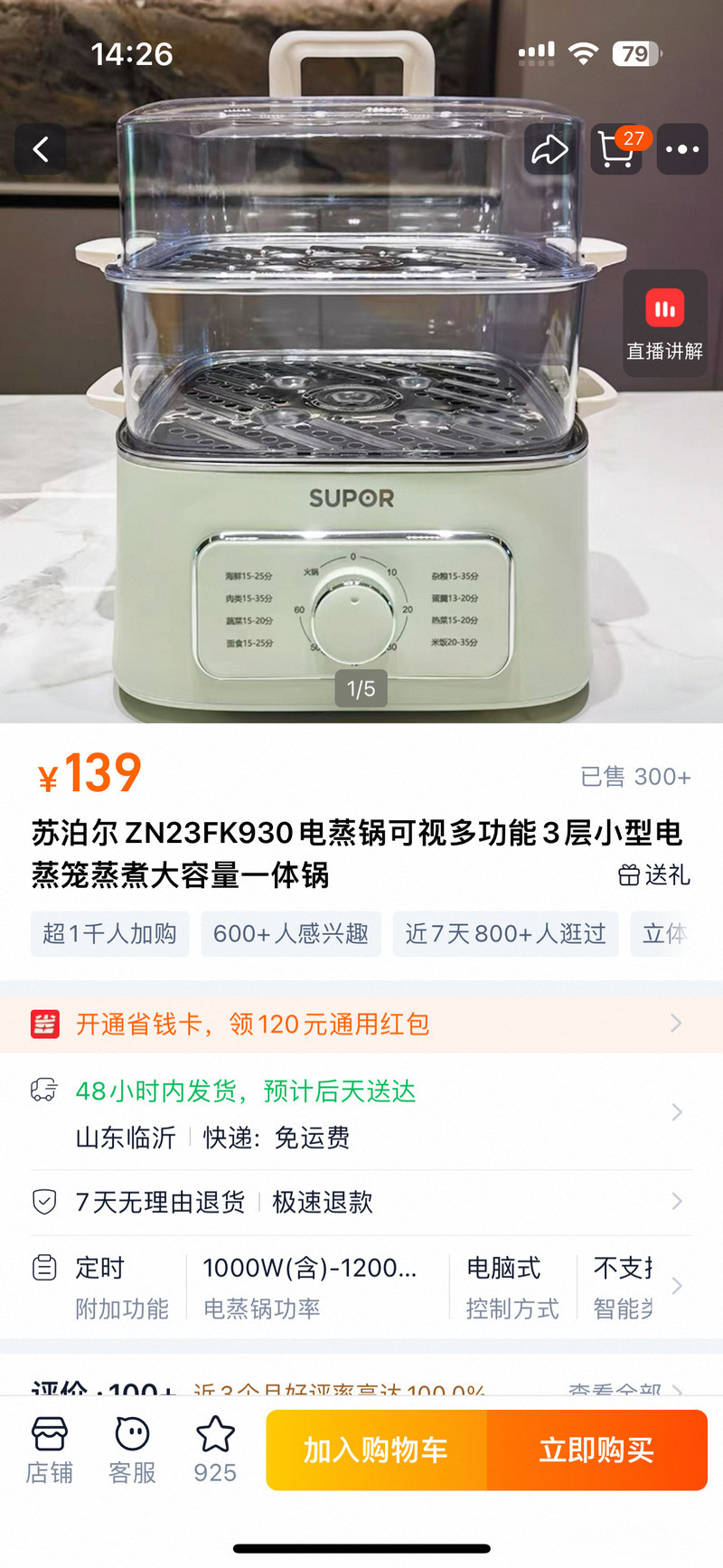The height and width of the screenshot is (1568, 723).
Task: View the 48小时内发货 shipping details
Action: [361, 1113]
